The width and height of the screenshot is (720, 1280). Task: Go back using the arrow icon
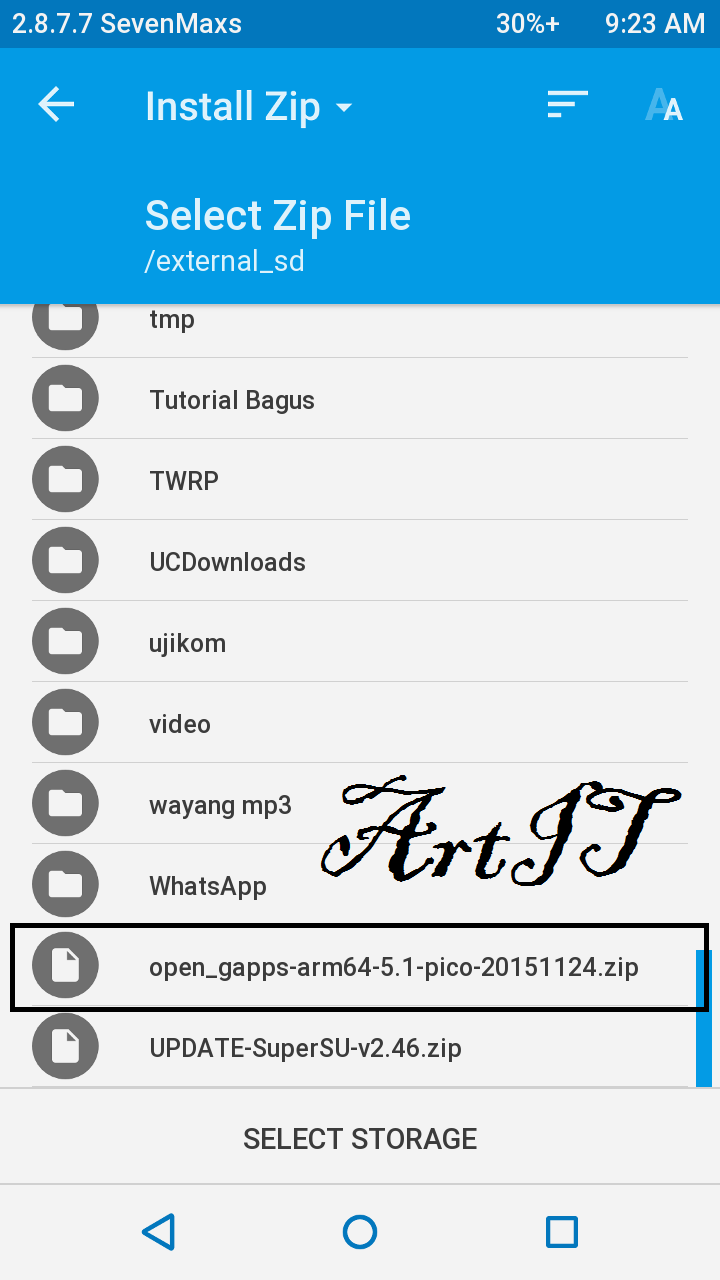[x=56, y=105]
